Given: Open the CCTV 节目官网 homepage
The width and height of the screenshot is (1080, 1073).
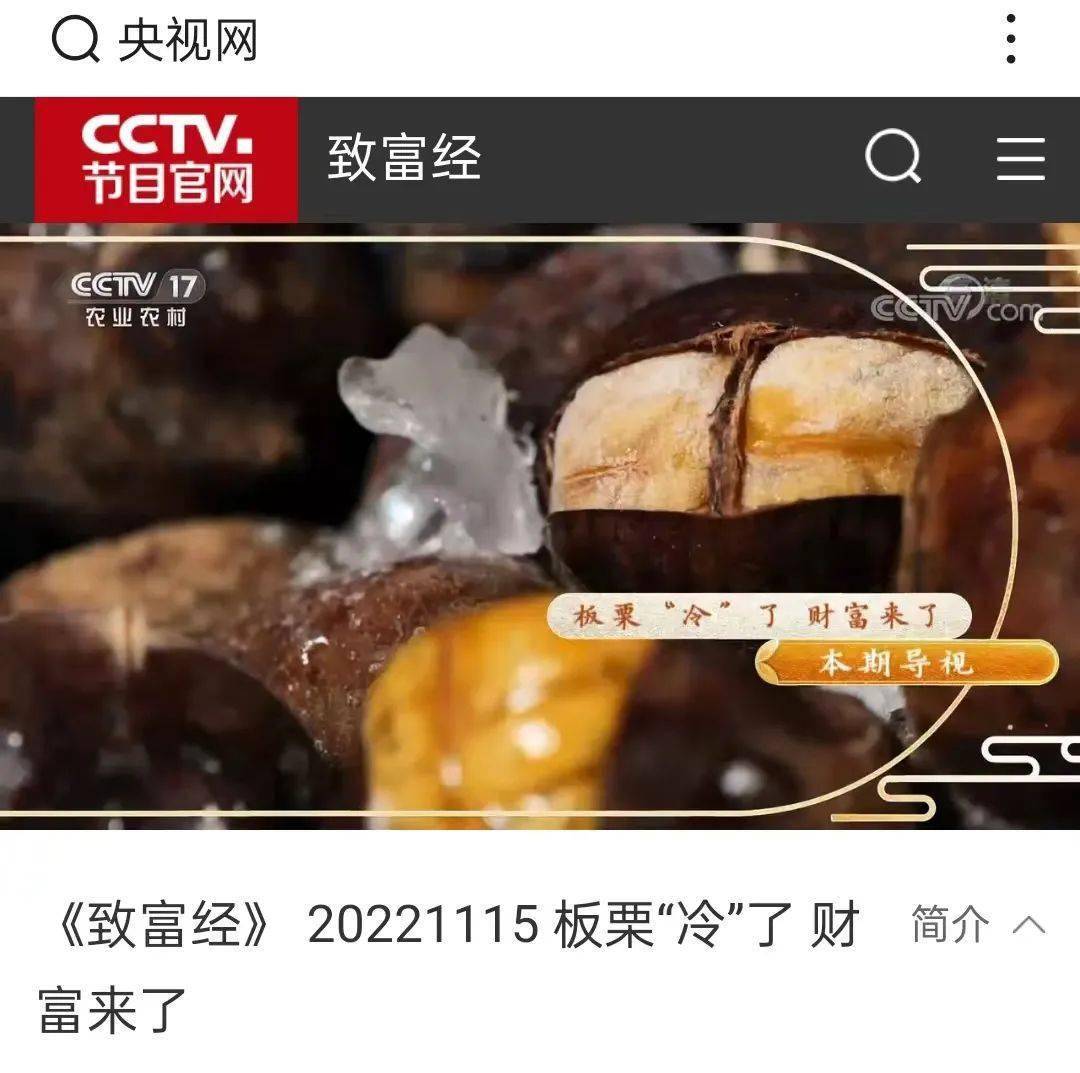Looking at the screenshot, I should coord(167,159).
